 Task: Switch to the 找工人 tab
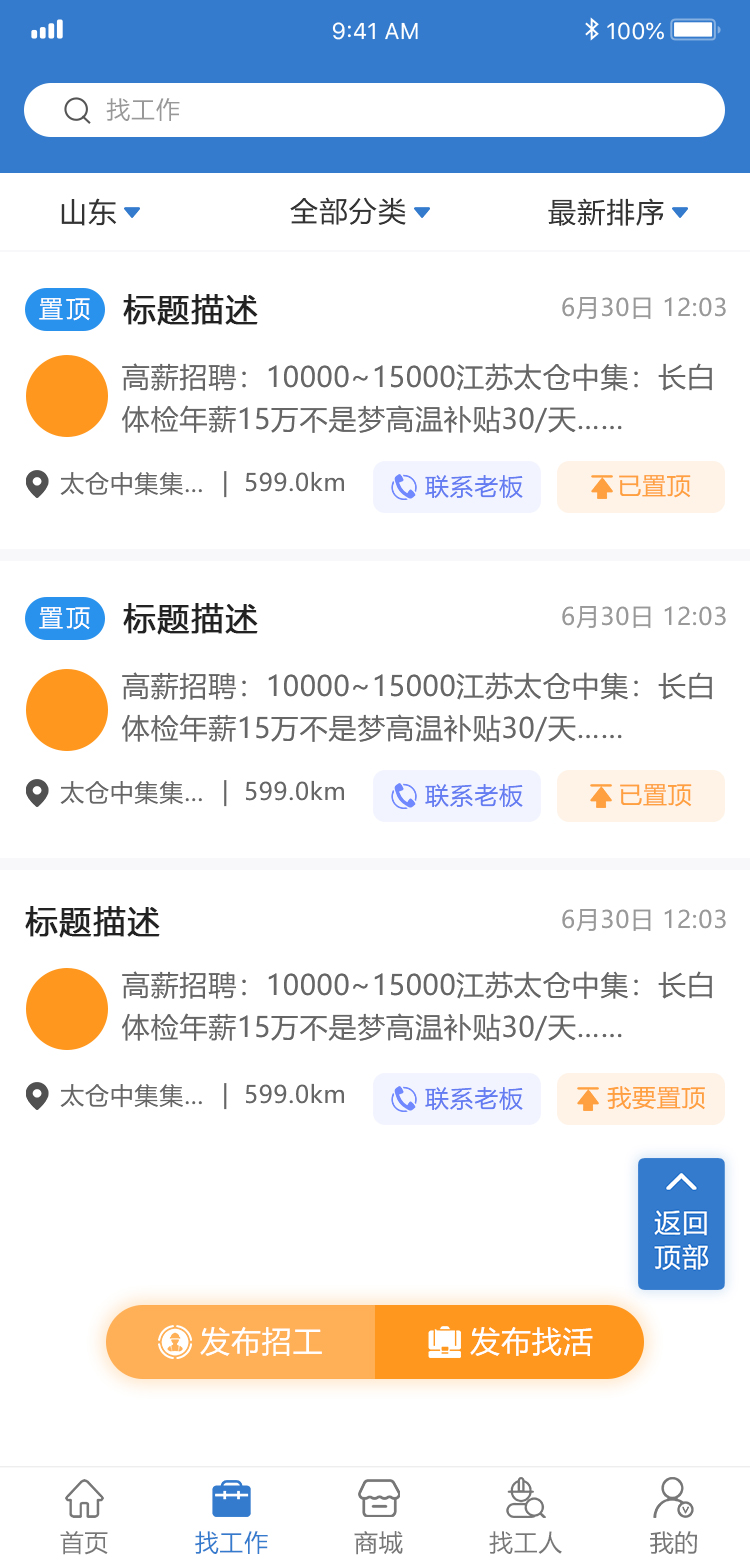click(526, 1516)
